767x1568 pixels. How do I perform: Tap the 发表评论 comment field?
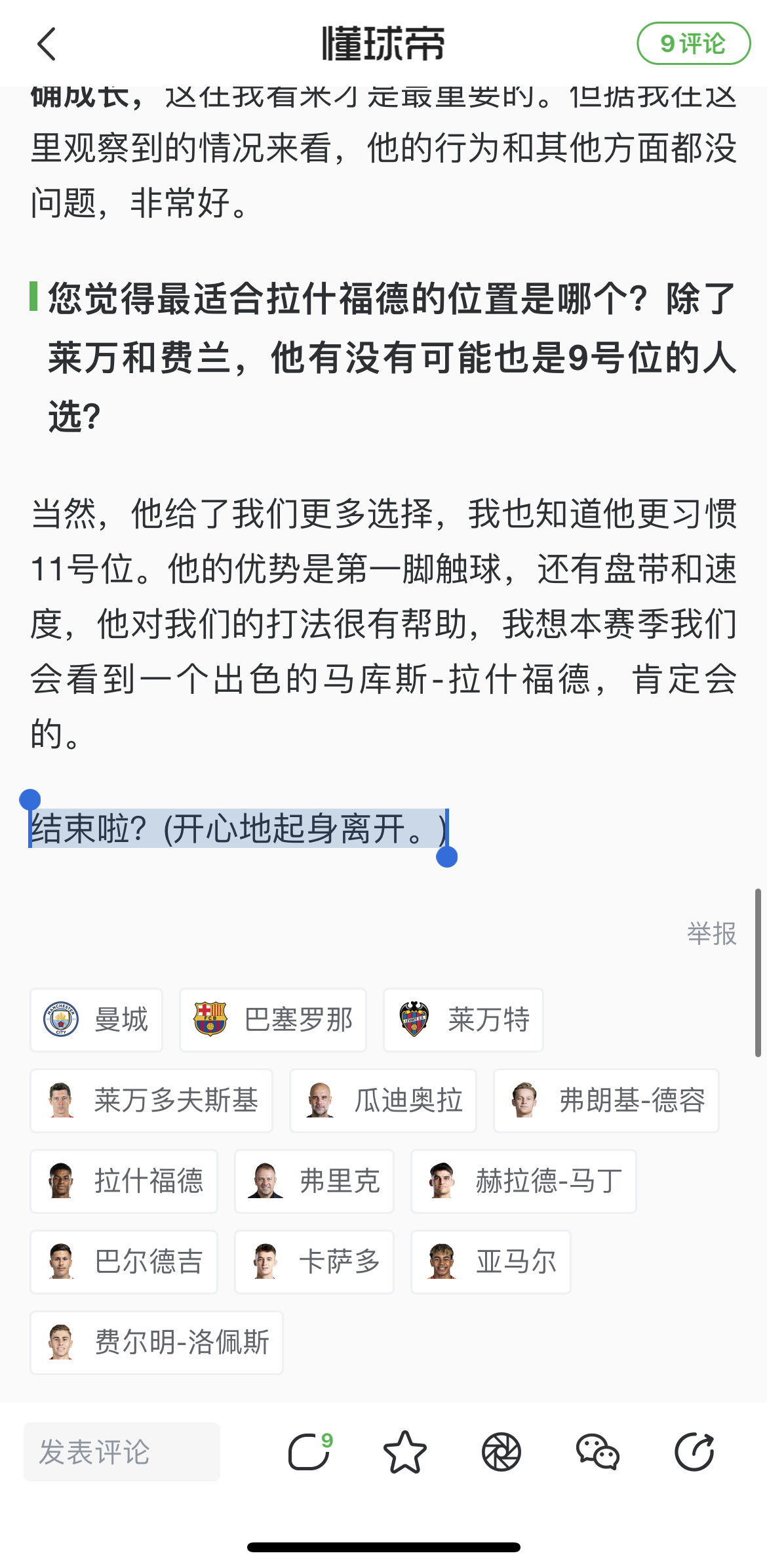[x=122, y=1452]
